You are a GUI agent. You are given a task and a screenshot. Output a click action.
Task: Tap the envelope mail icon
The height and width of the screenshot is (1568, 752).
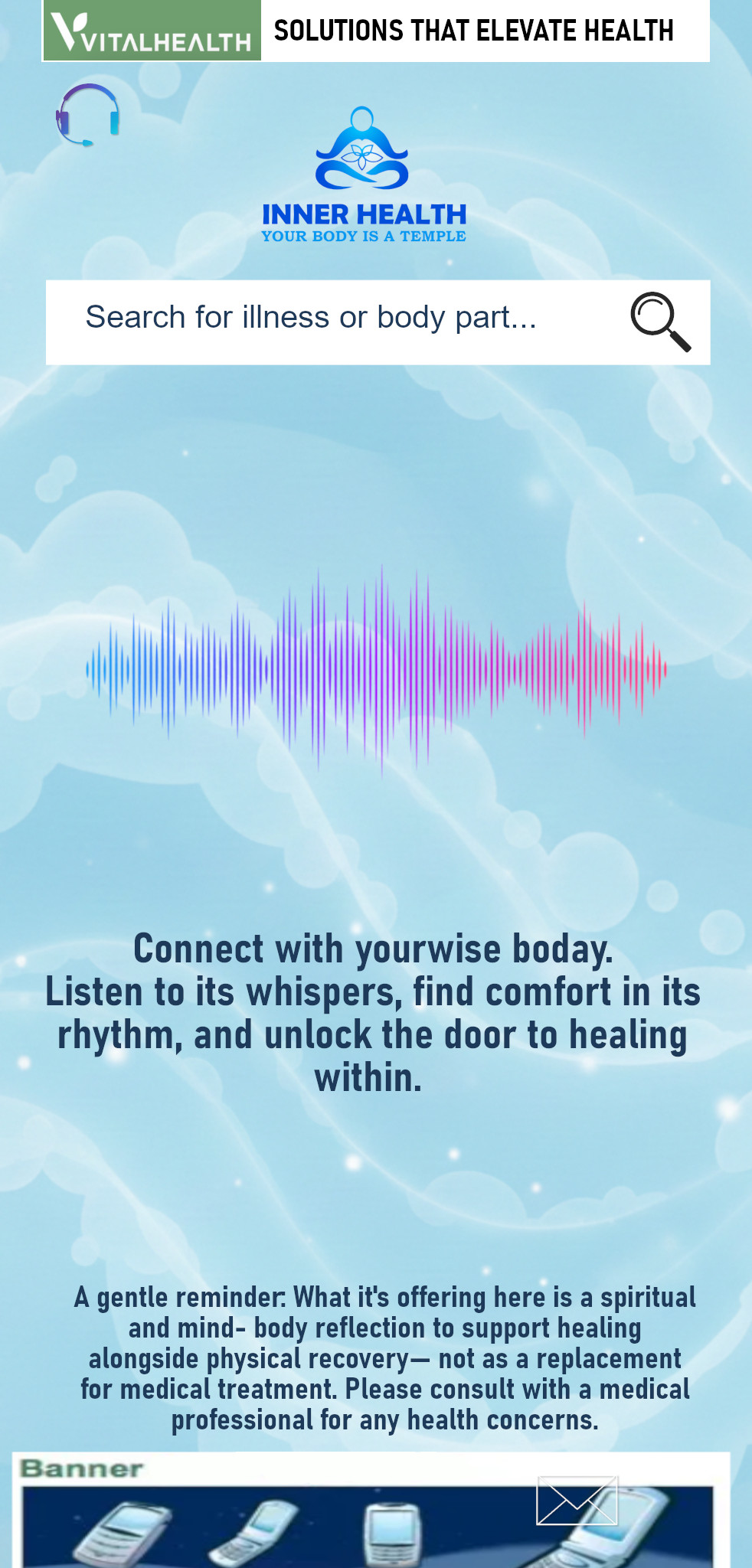(x=577, y=1501)
